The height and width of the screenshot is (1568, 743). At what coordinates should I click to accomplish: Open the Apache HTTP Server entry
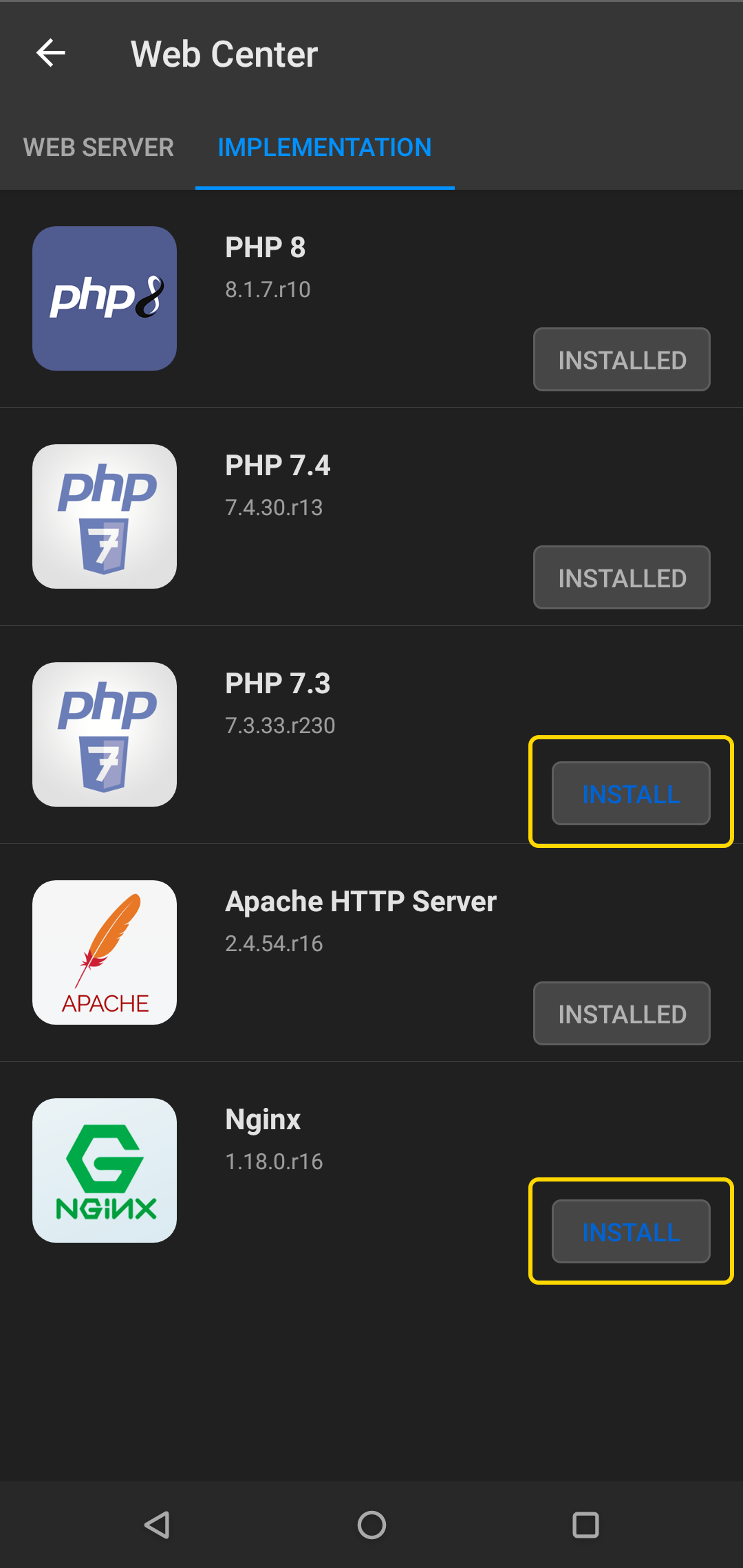coord(371,952)
